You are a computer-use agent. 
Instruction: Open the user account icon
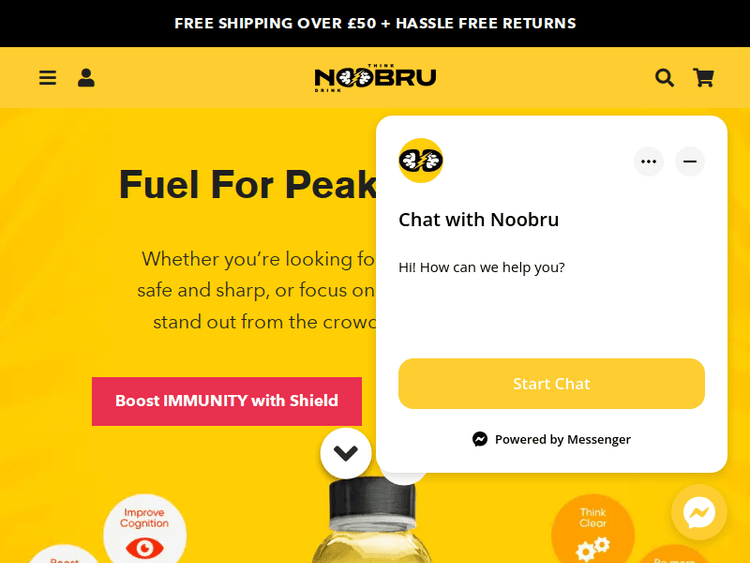pyautogui.click(x=86, y=78)
